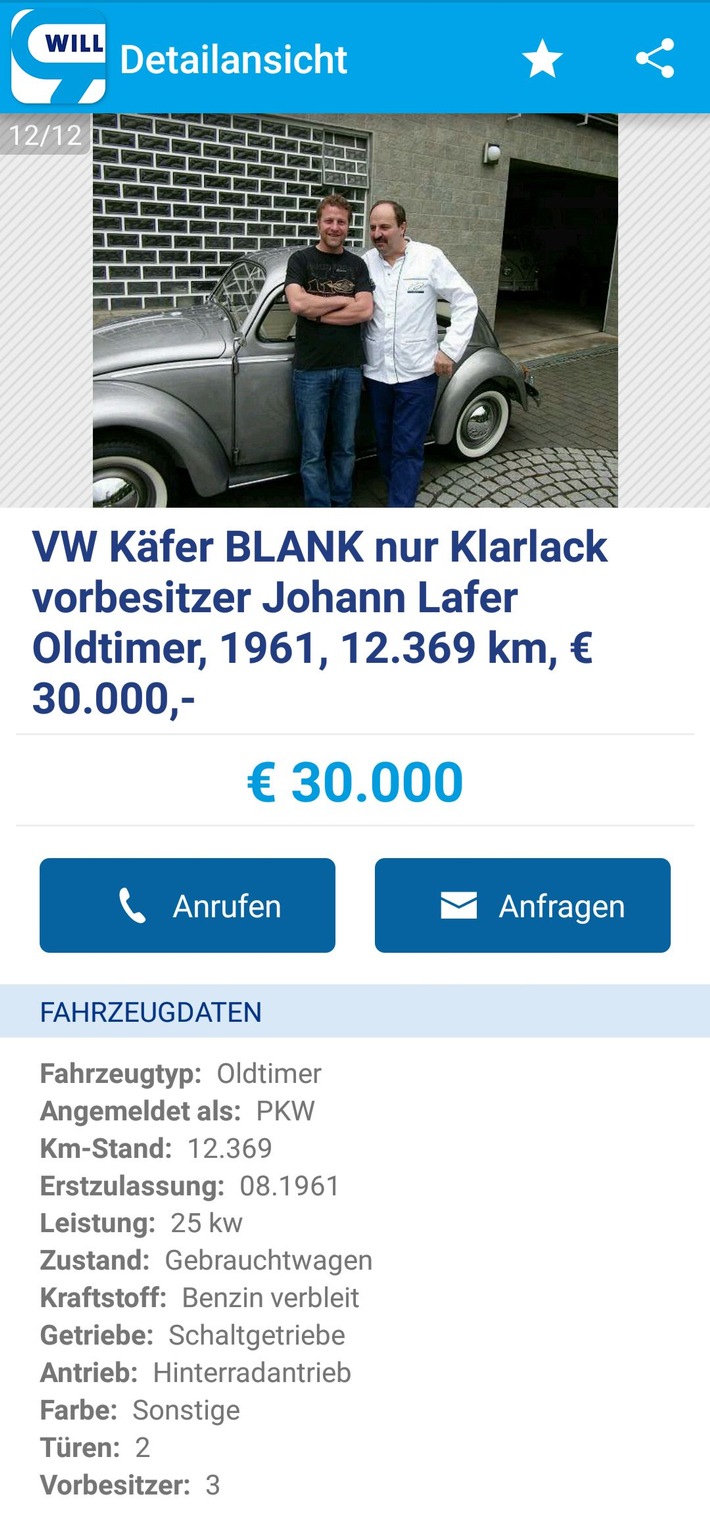
Task: Send an inquiry via Anfragen button
Action: [522, 905]
